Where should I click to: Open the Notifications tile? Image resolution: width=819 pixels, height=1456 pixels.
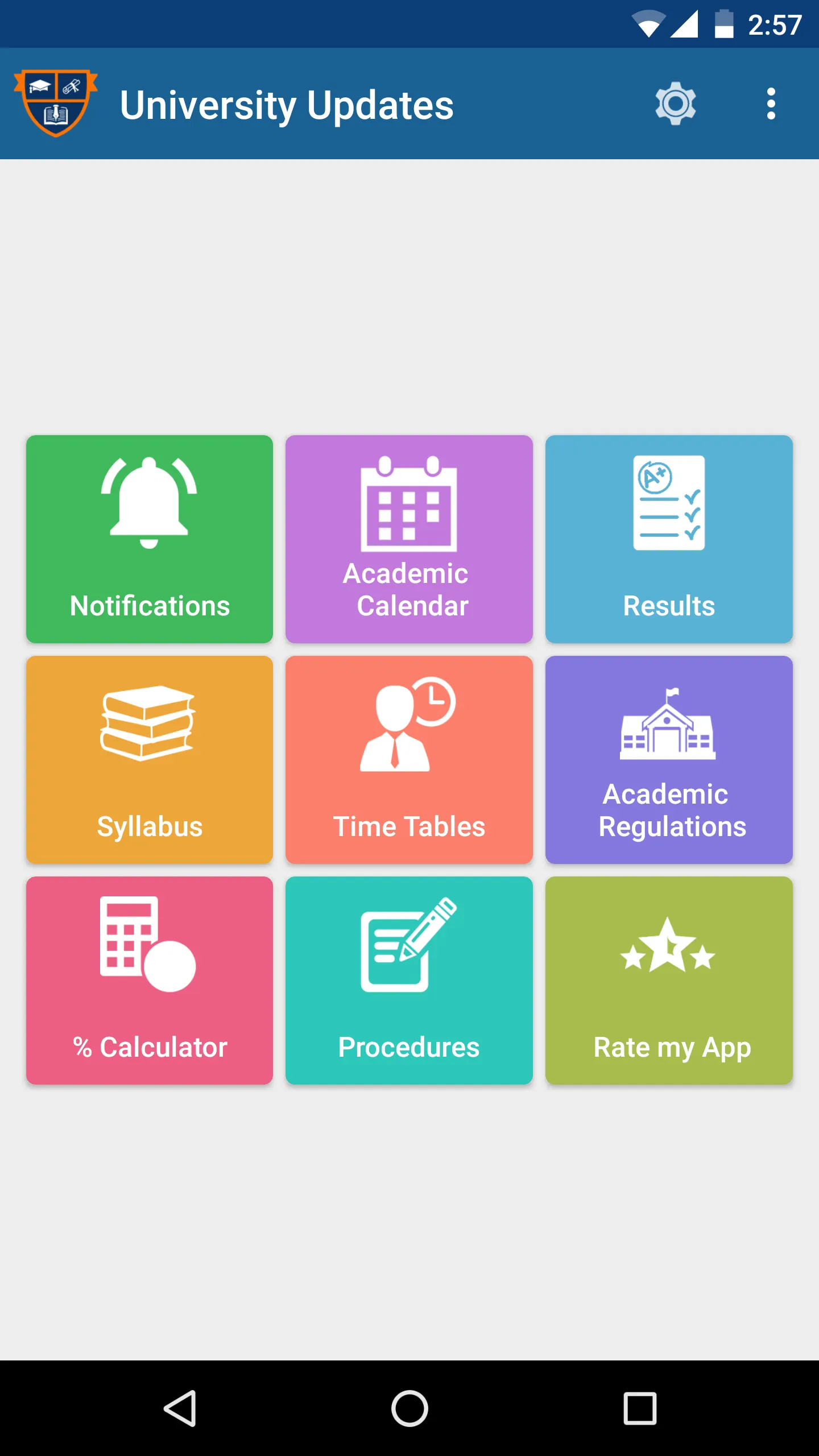click(150, 539)
